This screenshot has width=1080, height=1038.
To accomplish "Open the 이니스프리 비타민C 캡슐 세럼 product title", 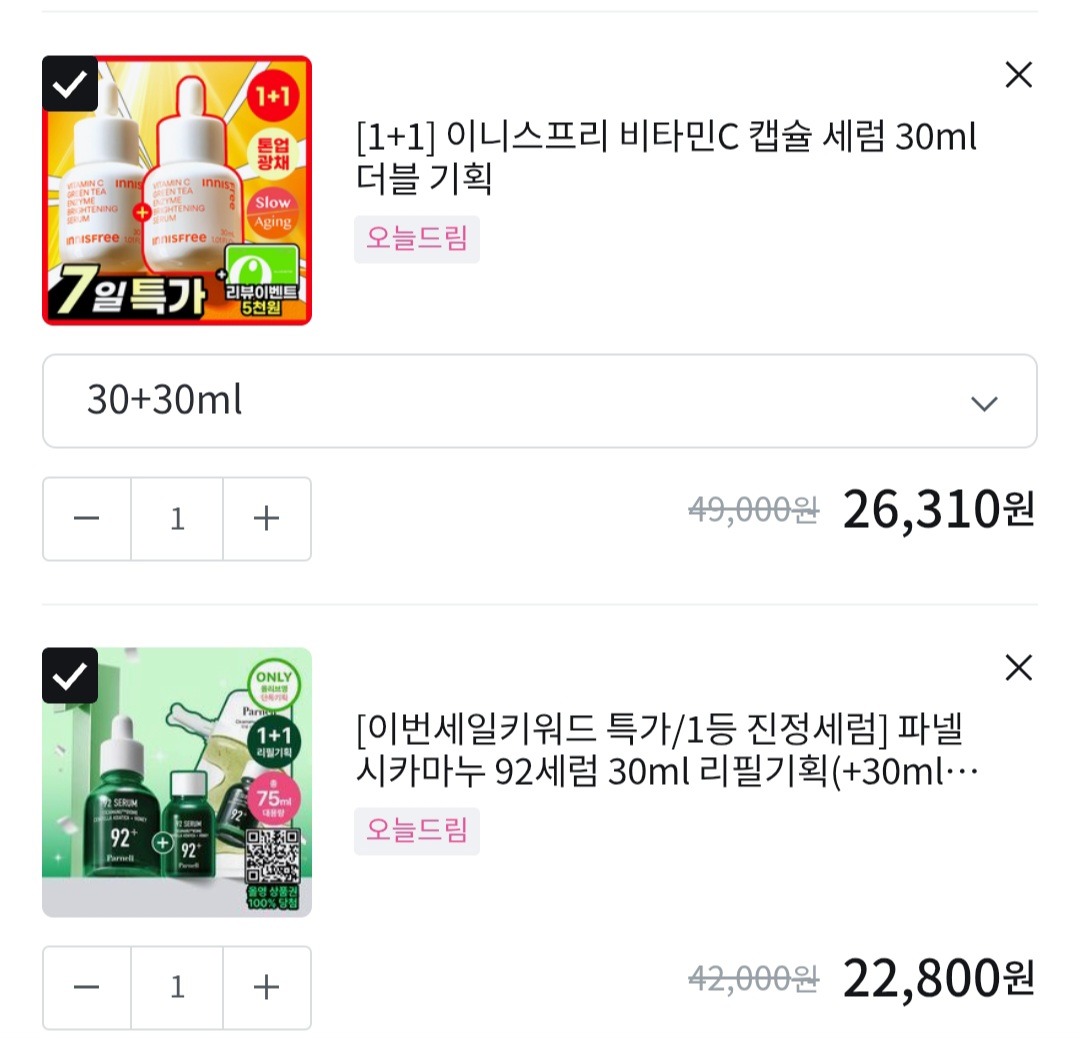I will pos(666,157).
